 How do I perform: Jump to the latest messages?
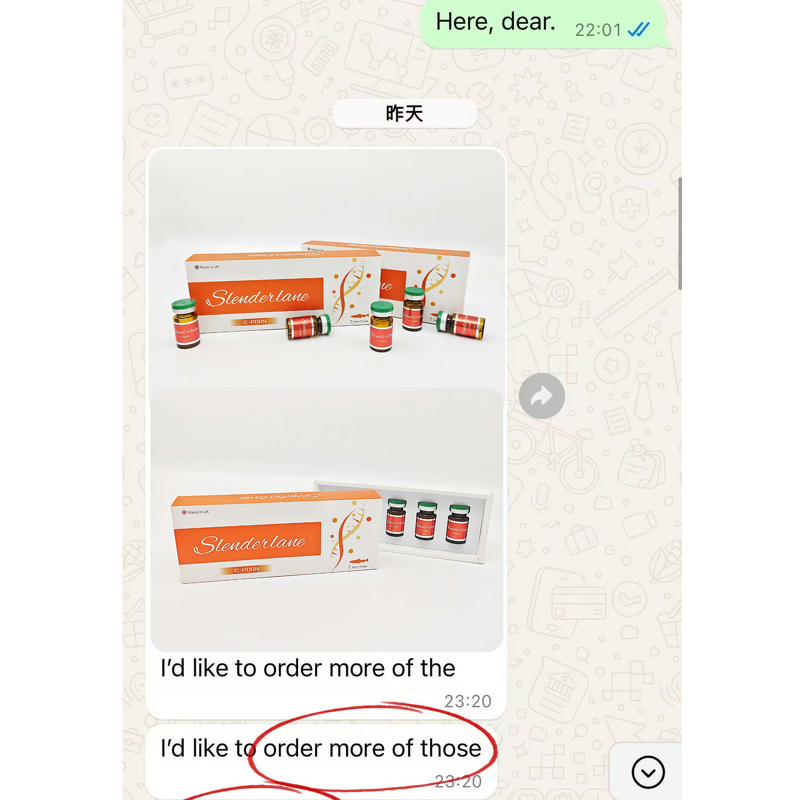point(647,772)
